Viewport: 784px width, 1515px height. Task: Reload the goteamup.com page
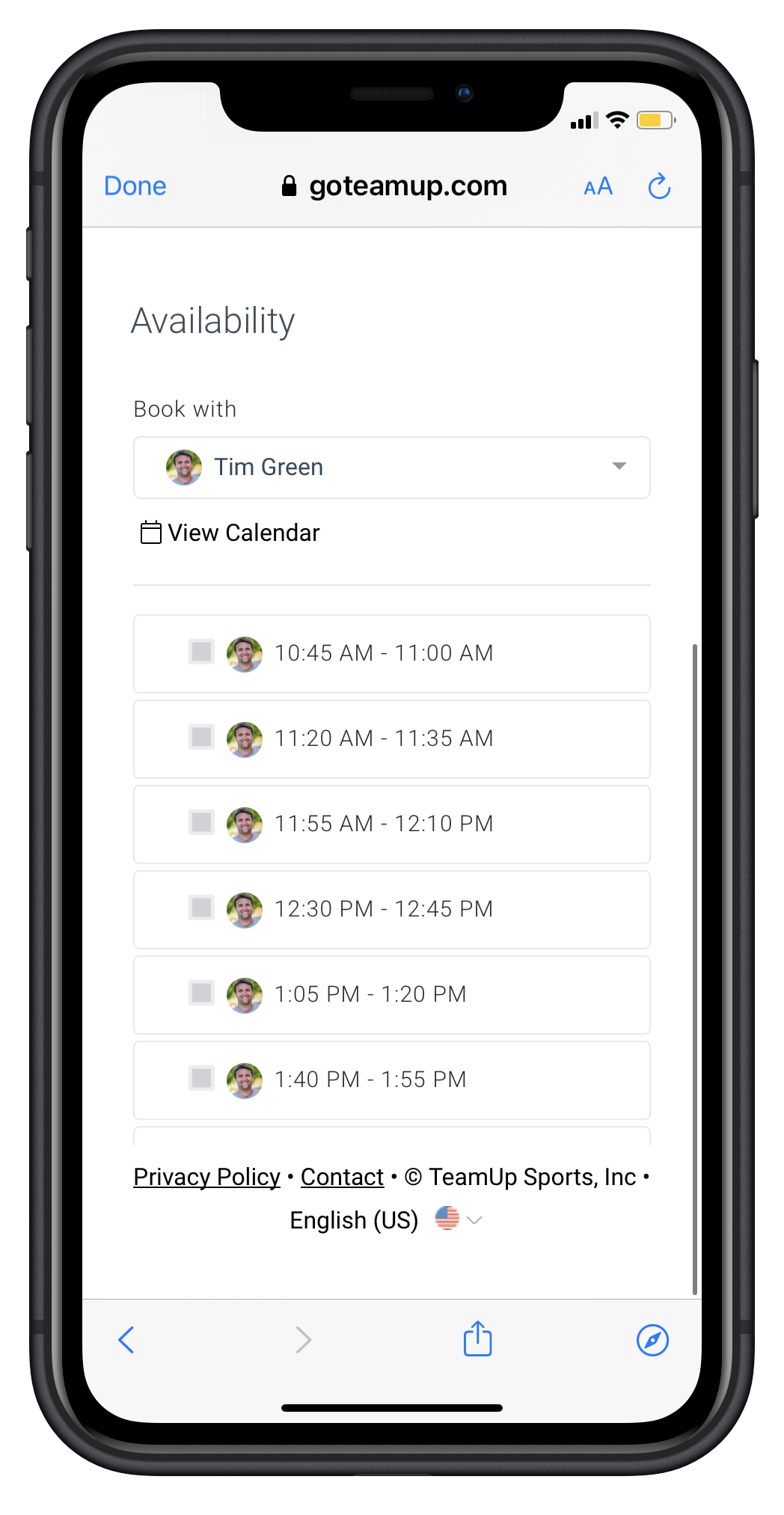(x=659, y=186)
